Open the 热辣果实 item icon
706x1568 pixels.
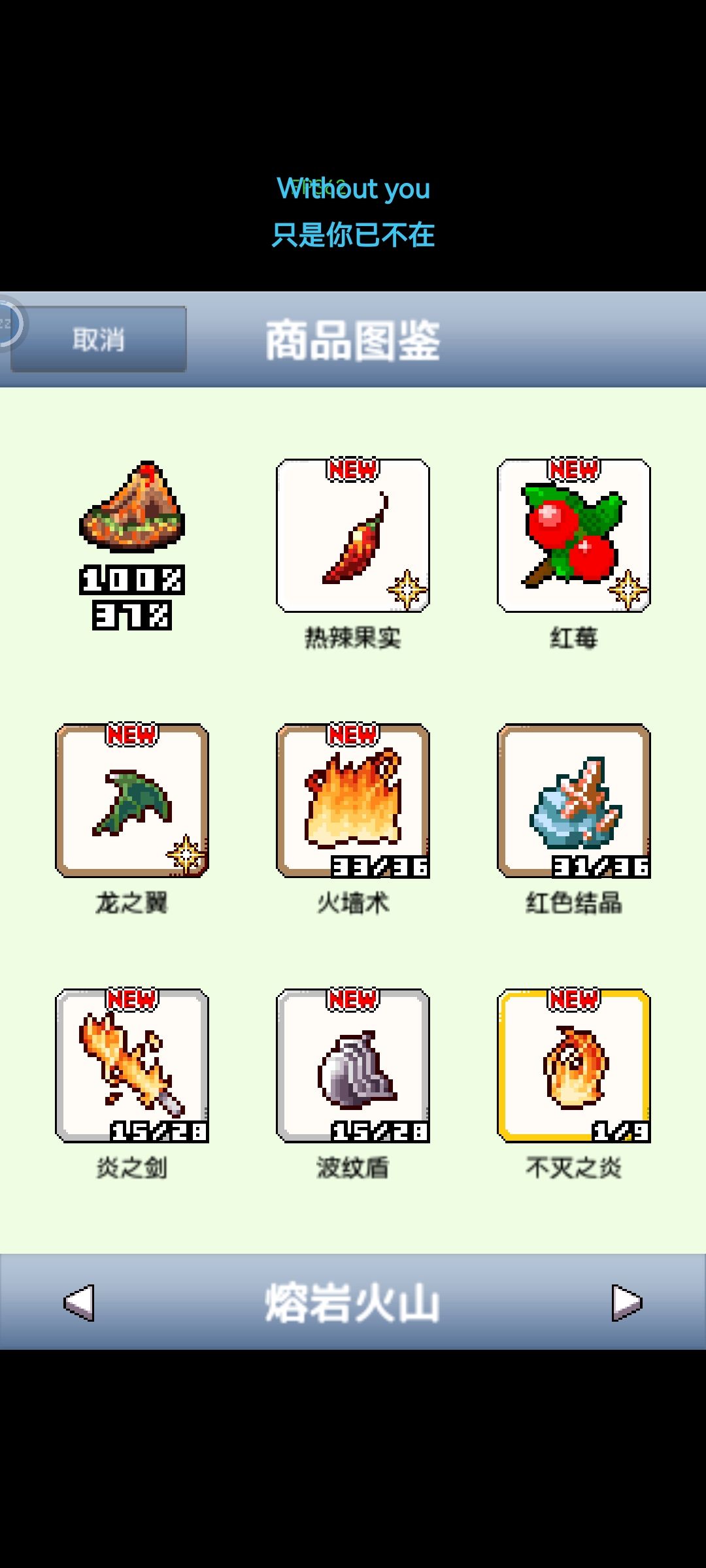(x=353, y=536)
